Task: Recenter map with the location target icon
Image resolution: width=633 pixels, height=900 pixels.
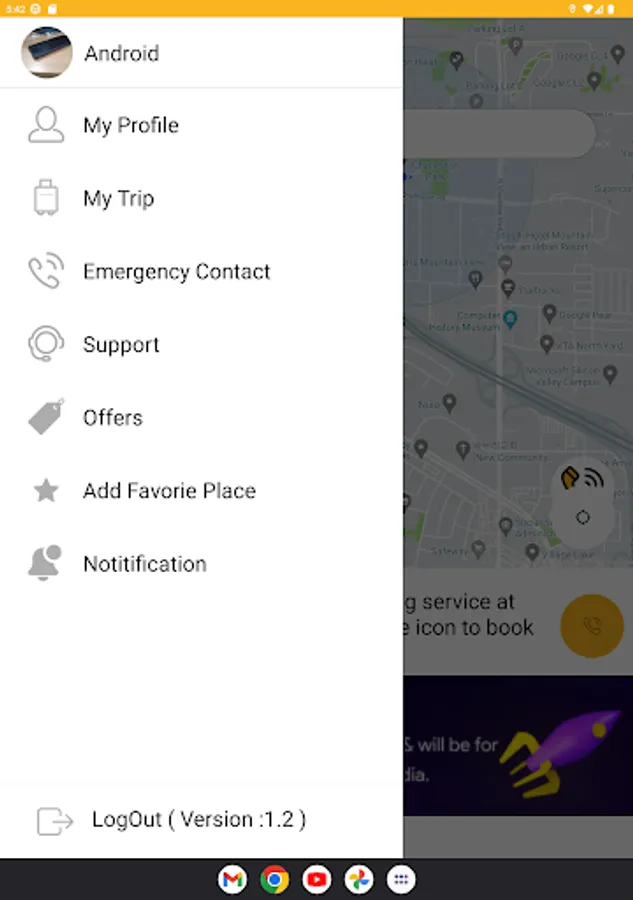Action: 582,517
